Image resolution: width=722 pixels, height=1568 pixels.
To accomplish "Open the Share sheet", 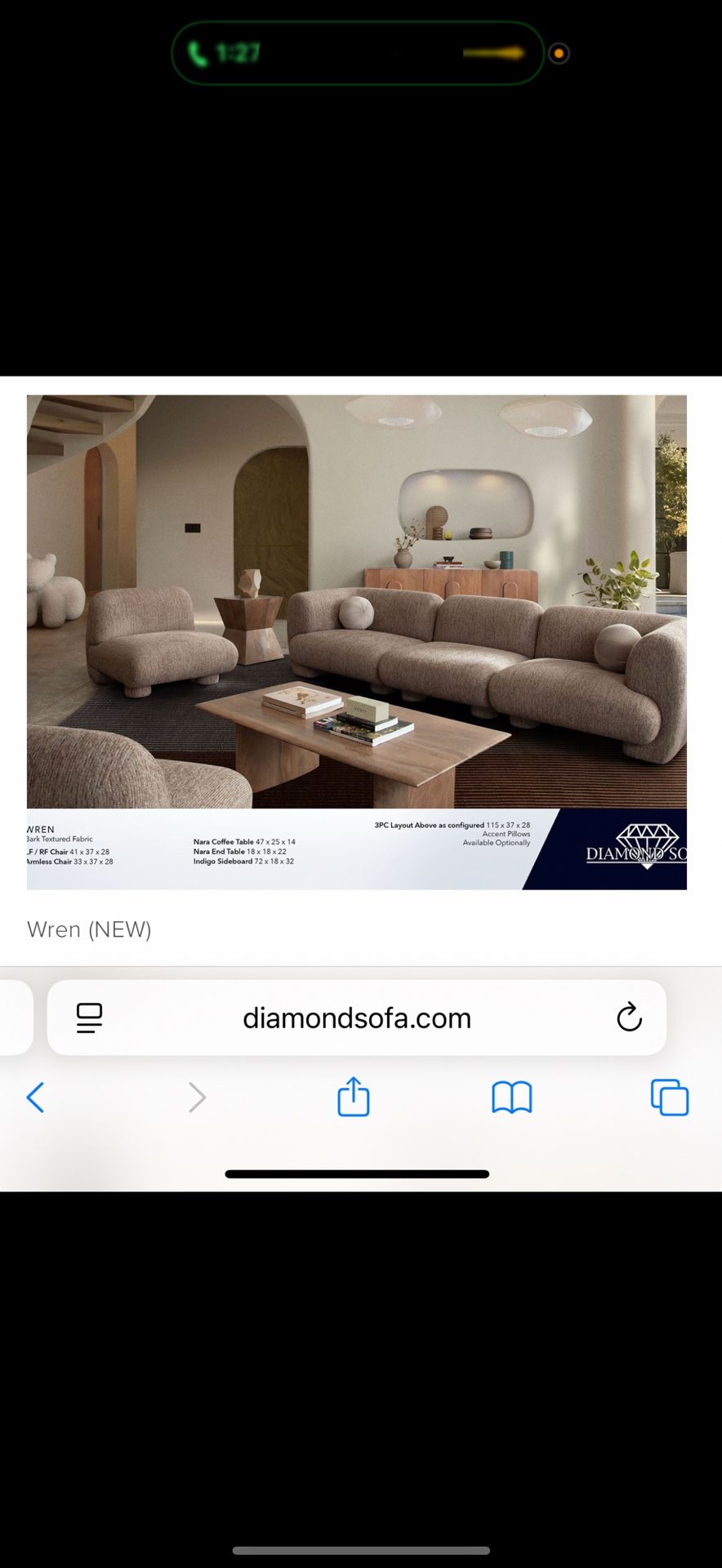I will 352,1098.
